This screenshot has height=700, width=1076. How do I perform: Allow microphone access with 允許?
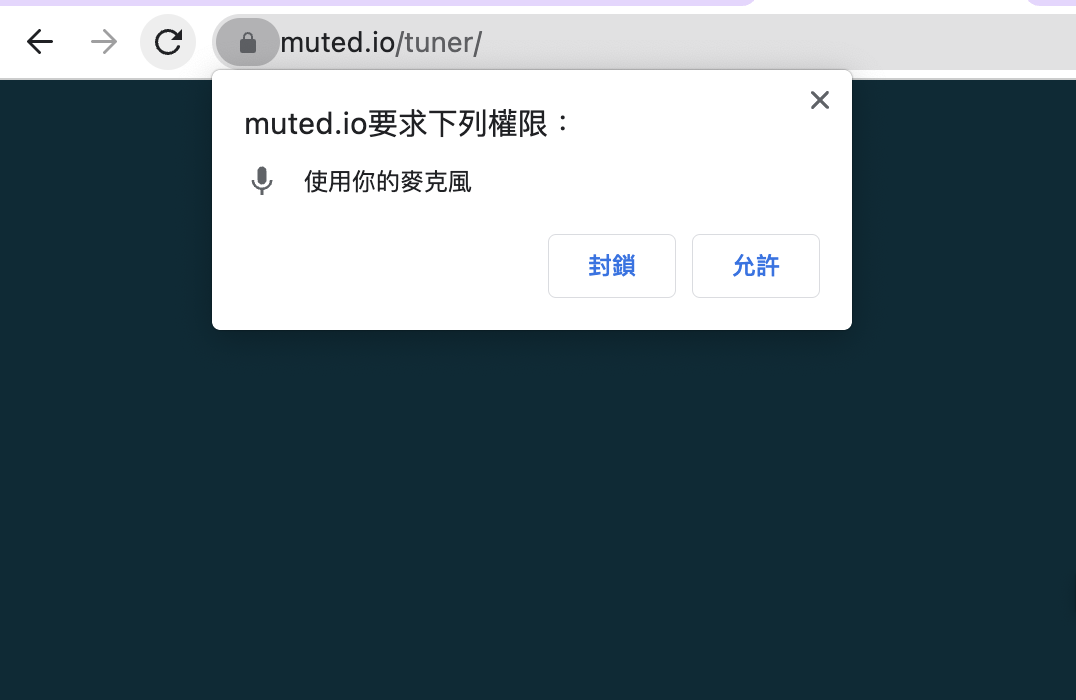(755, 266)
